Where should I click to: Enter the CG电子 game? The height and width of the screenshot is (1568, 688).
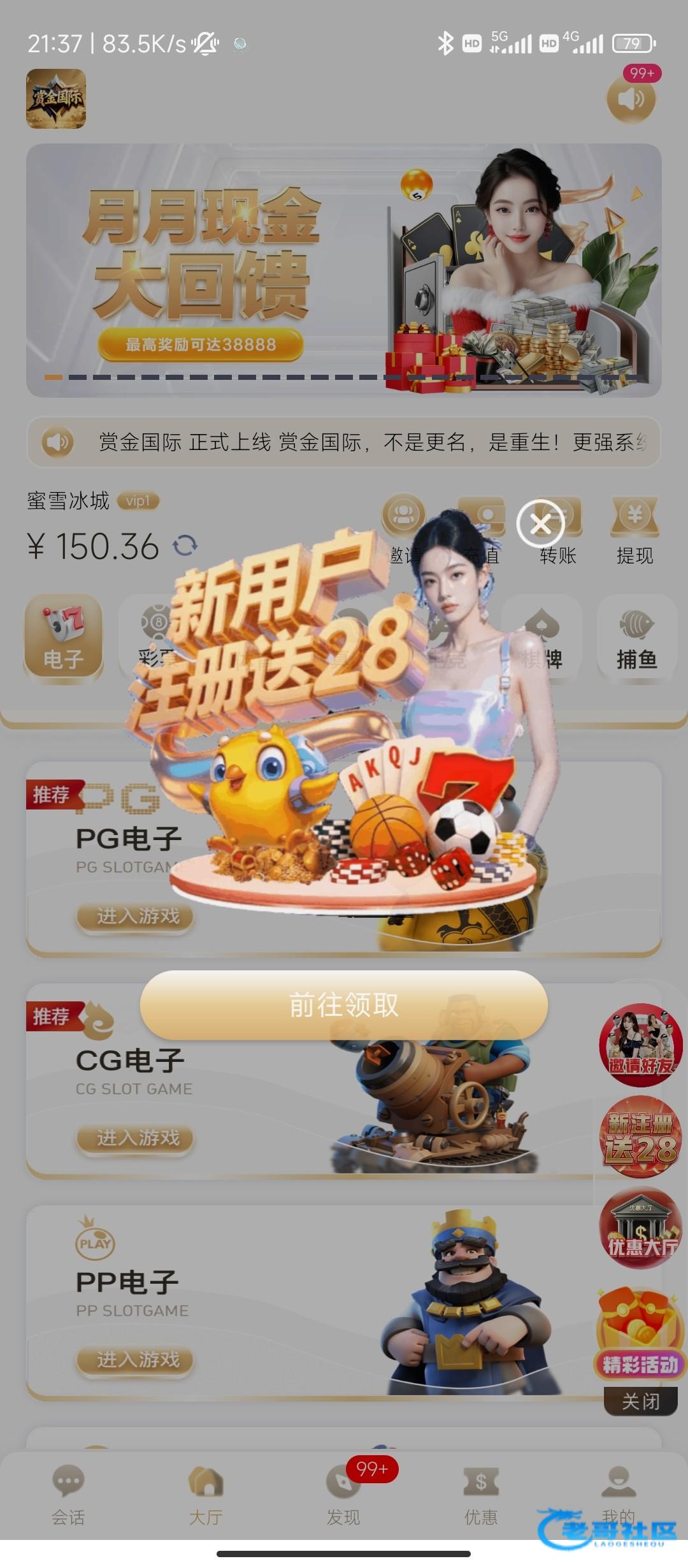point(135,1138)
